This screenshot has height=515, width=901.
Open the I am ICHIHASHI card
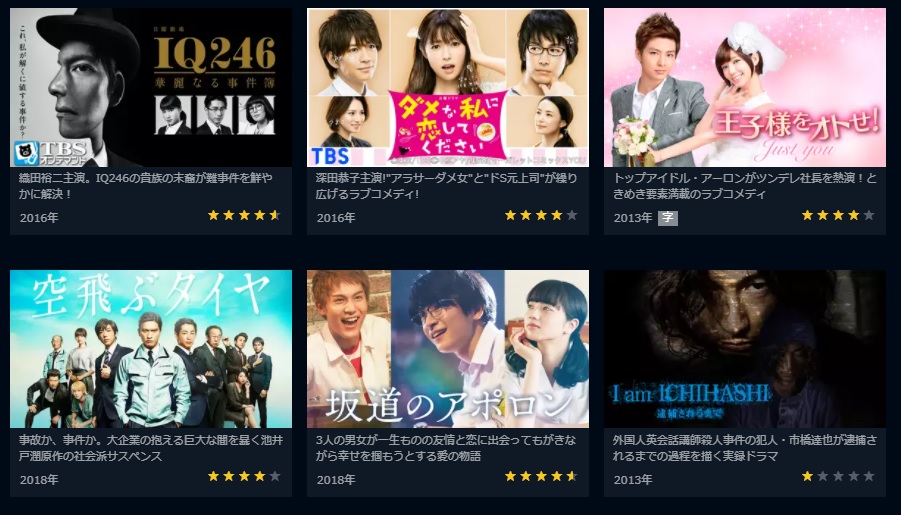click(744, 348)
